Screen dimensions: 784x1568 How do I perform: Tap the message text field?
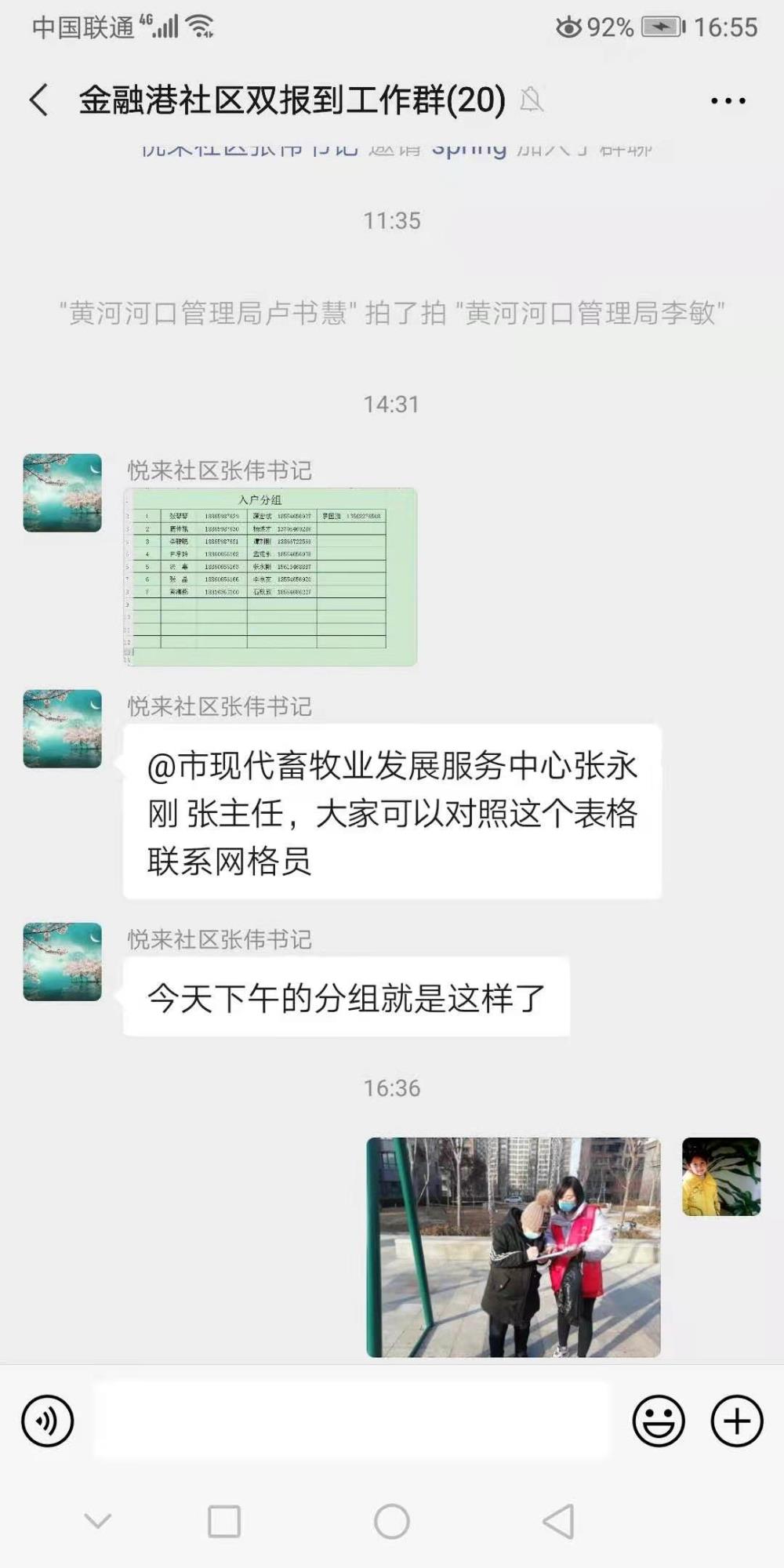351,1421
